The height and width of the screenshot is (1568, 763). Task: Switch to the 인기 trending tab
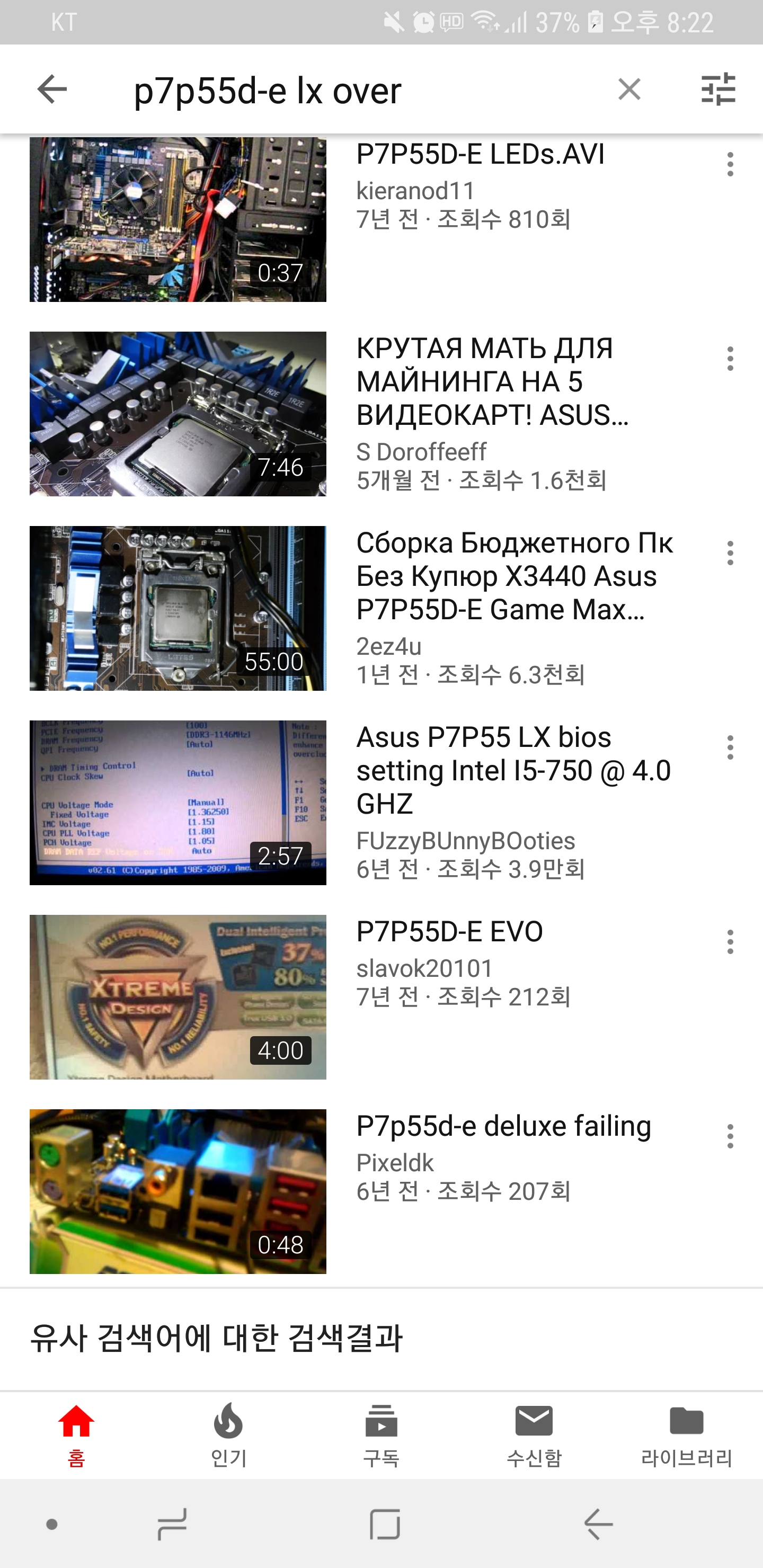[228, 1435]
